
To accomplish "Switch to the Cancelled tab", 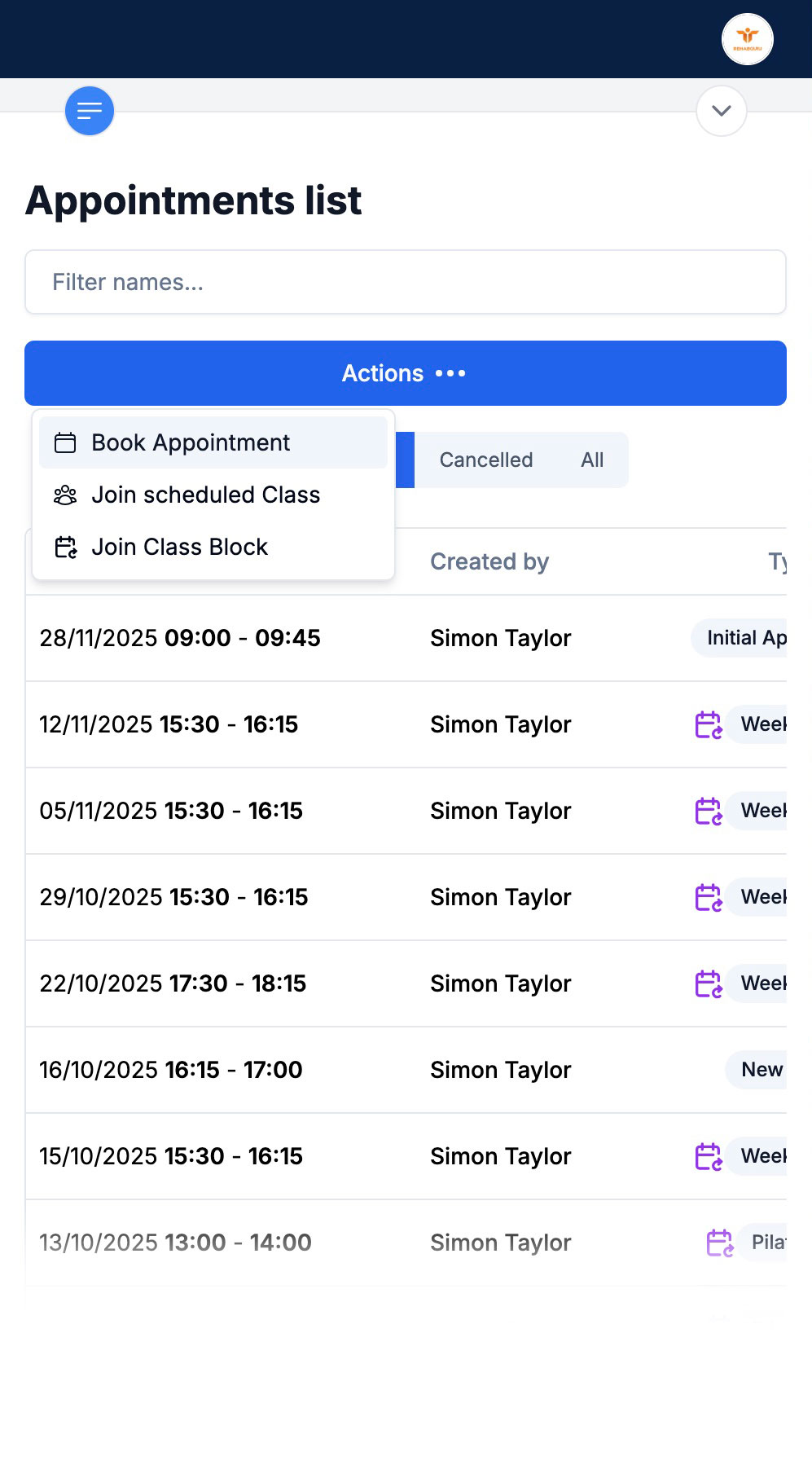I will tap(485, 460).
